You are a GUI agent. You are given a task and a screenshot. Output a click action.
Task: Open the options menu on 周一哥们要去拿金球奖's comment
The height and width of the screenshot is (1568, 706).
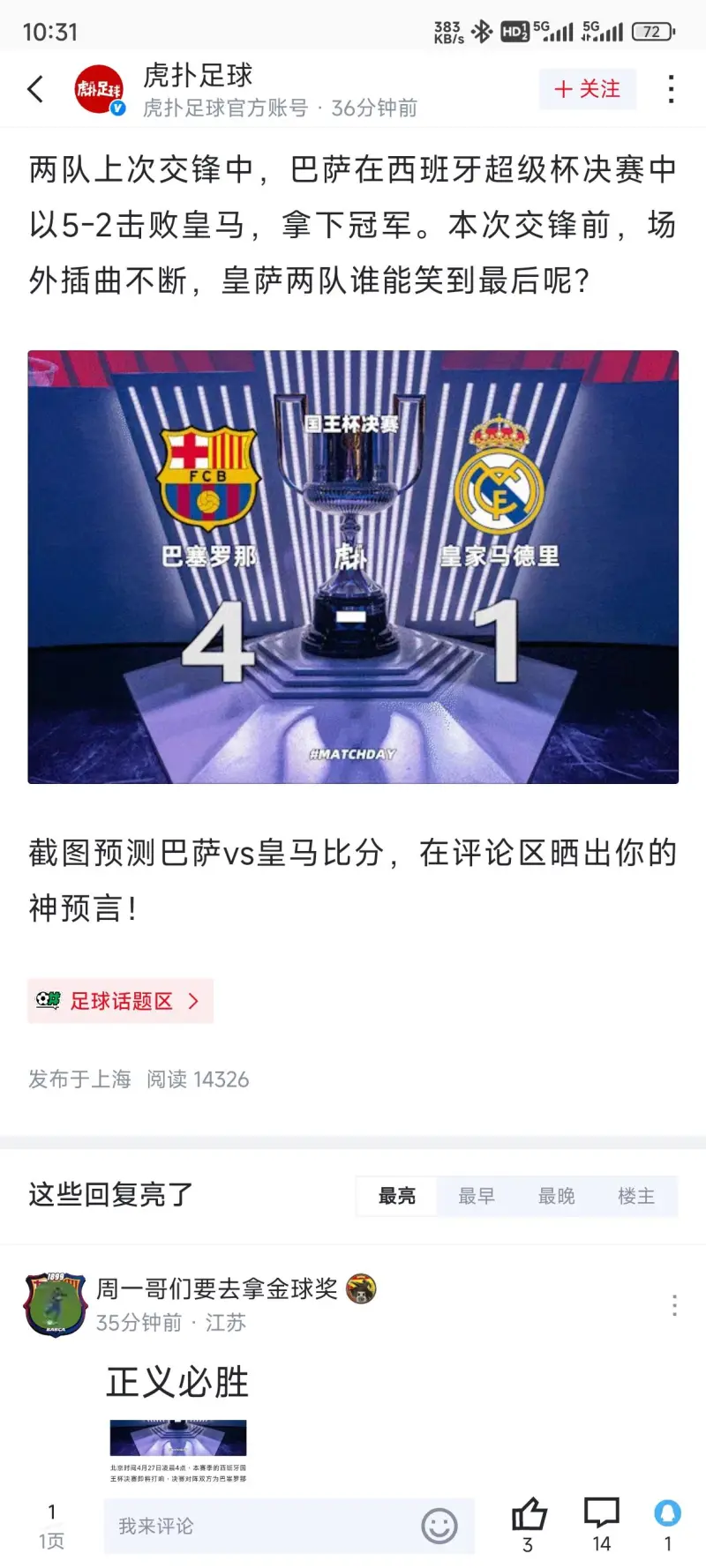[x=674, y=1305]
